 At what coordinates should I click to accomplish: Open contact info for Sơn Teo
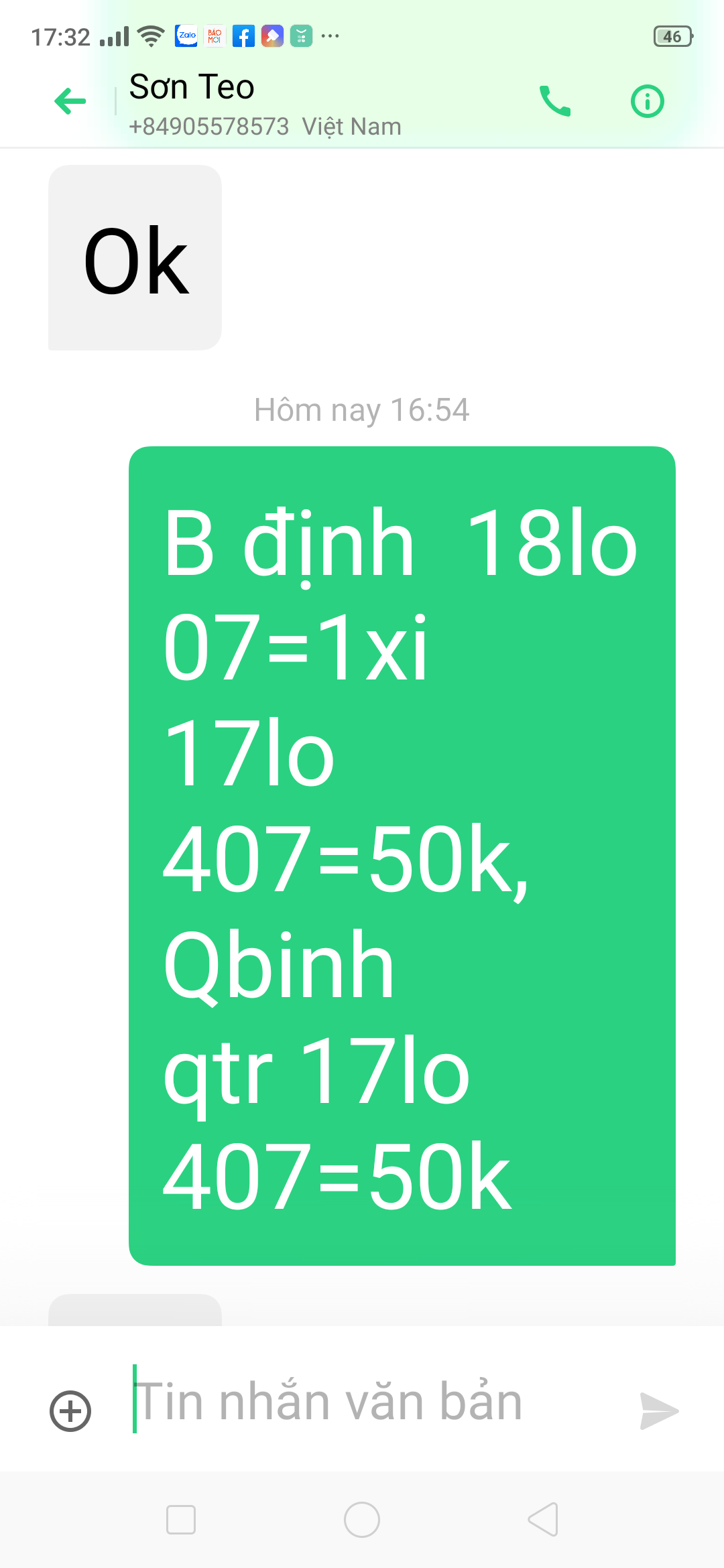(x=648, y=102)
